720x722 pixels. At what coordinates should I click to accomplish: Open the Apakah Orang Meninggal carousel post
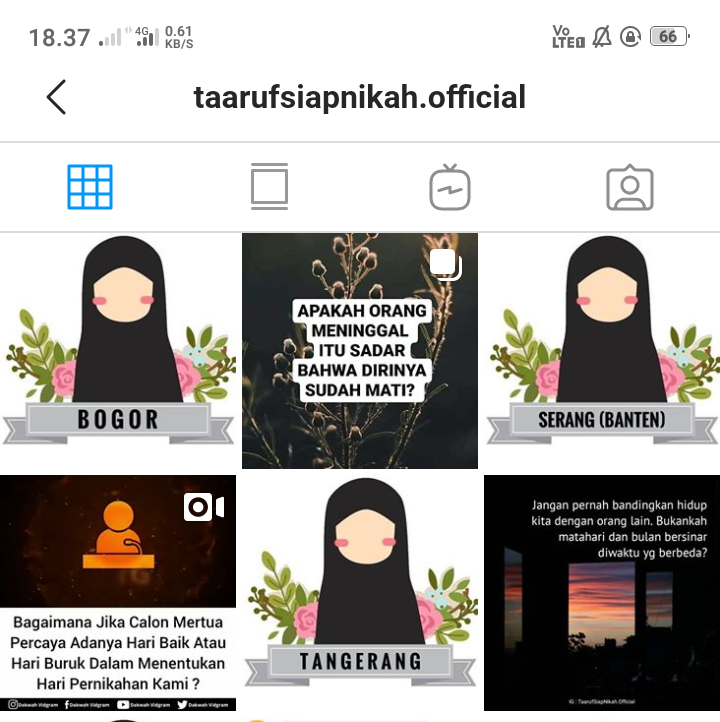(360, 351)
